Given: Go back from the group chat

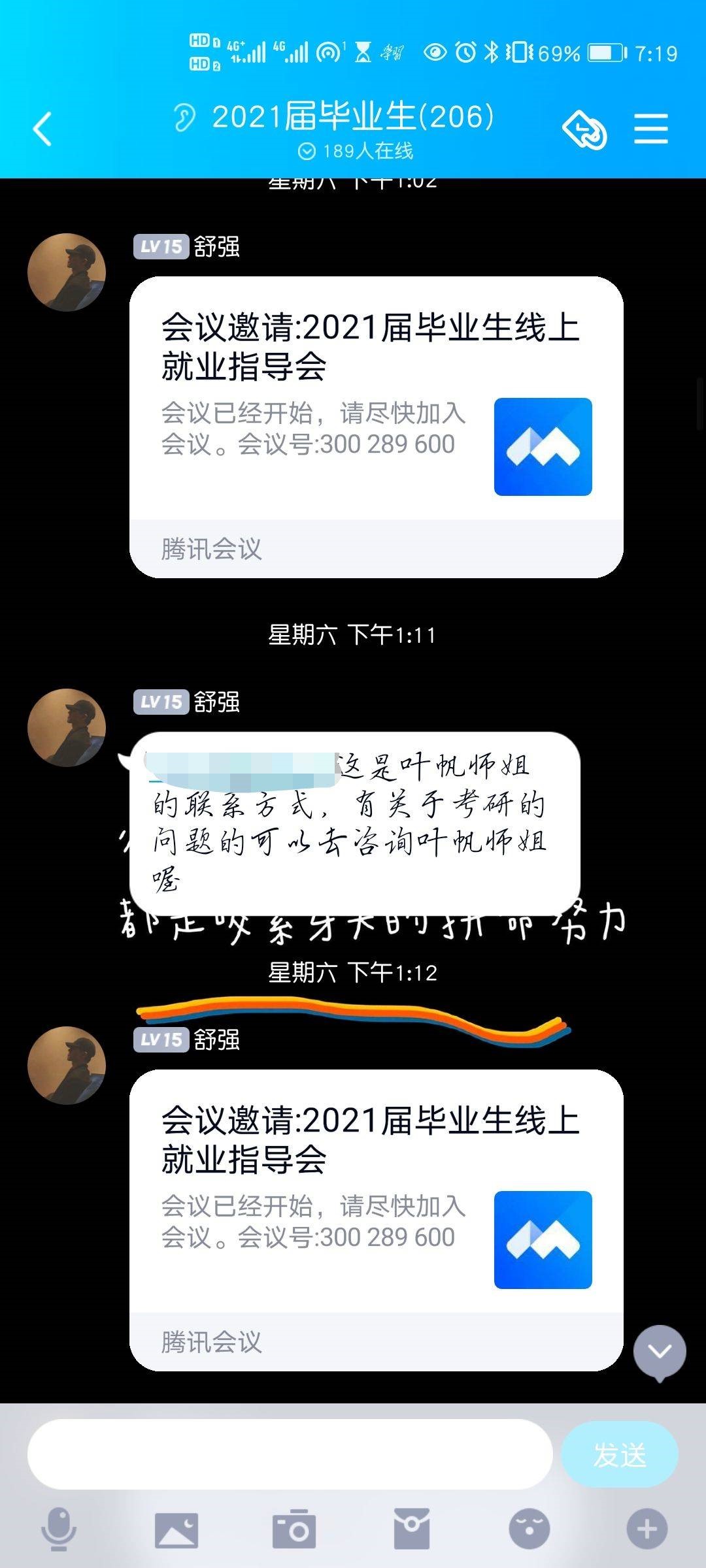Looking at the screenshot, I should click(x=43, y=129).
